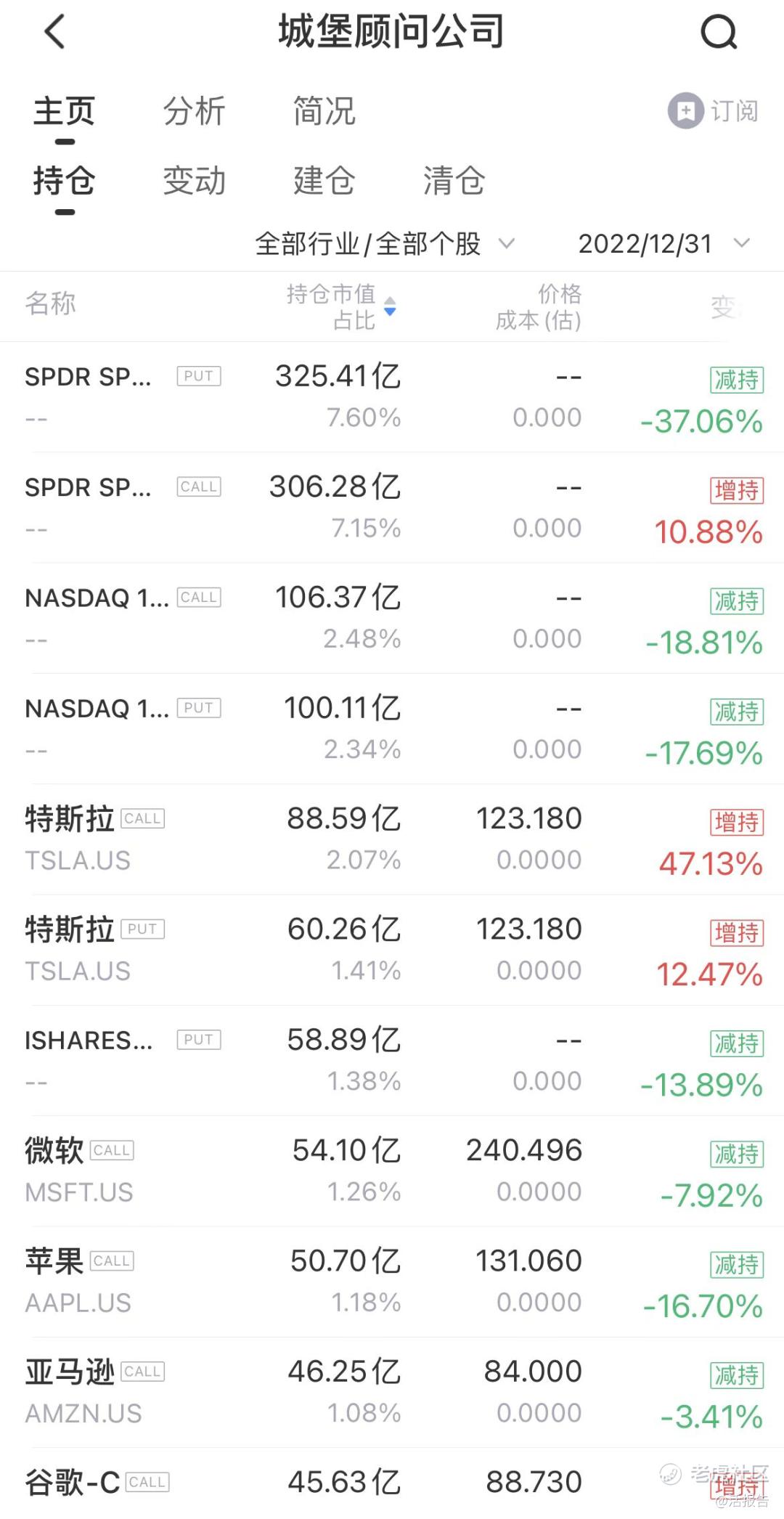The height and width of the screenshot is (1519, 784).
Task: Open the 苹果 CALL holding row
Action: coord(392,1281)
